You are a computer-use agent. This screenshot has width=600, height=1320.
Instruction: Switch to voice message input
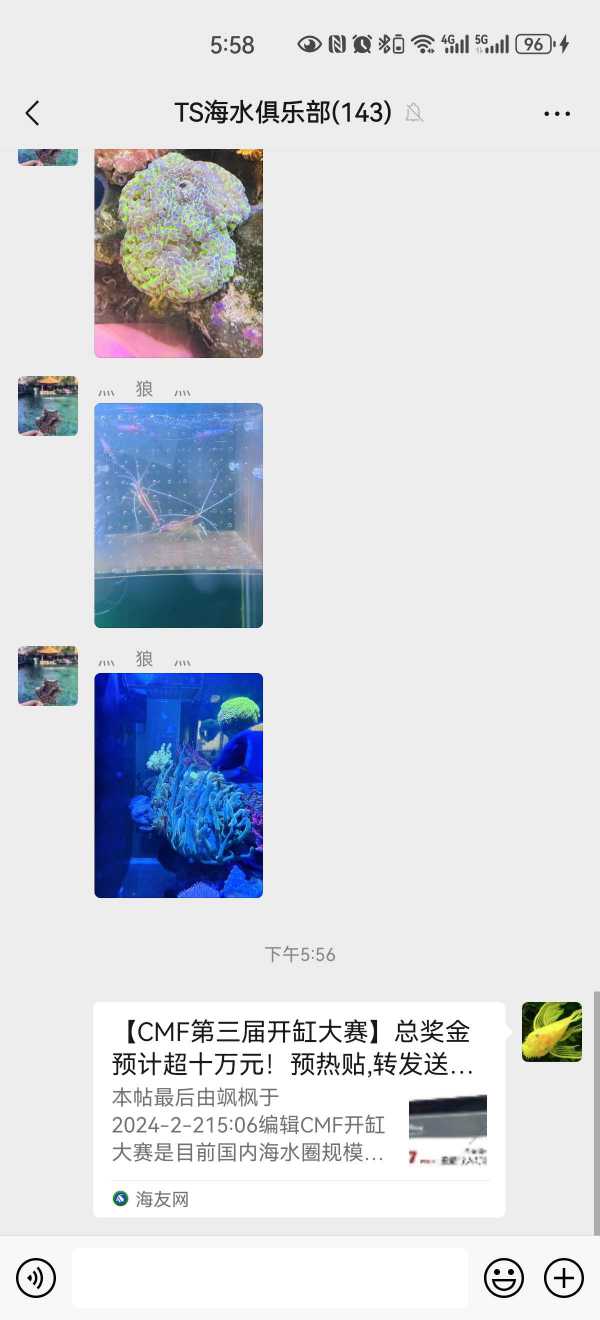36,1277
